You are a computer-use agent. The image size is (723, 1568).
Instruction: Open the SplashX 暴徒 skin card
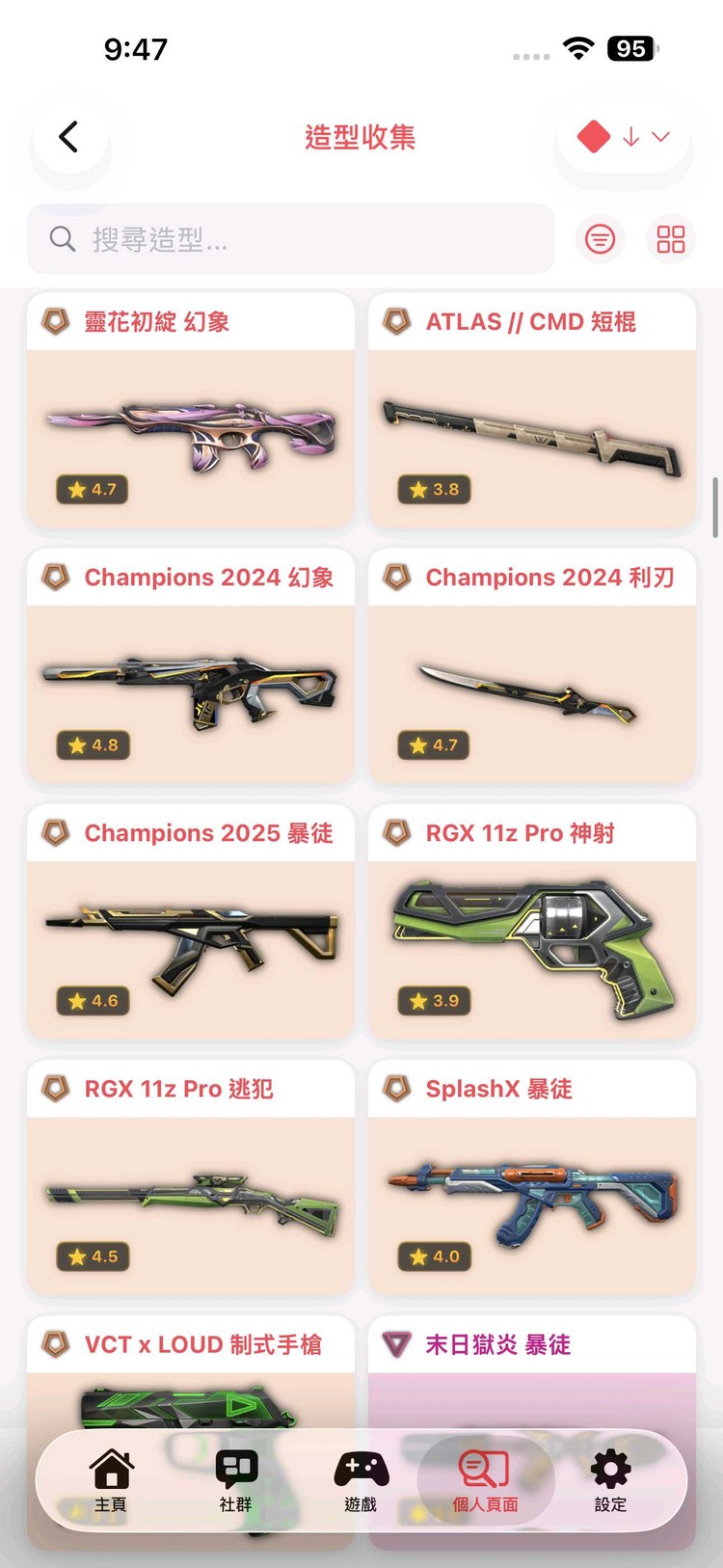click(x=532, y=1177)
